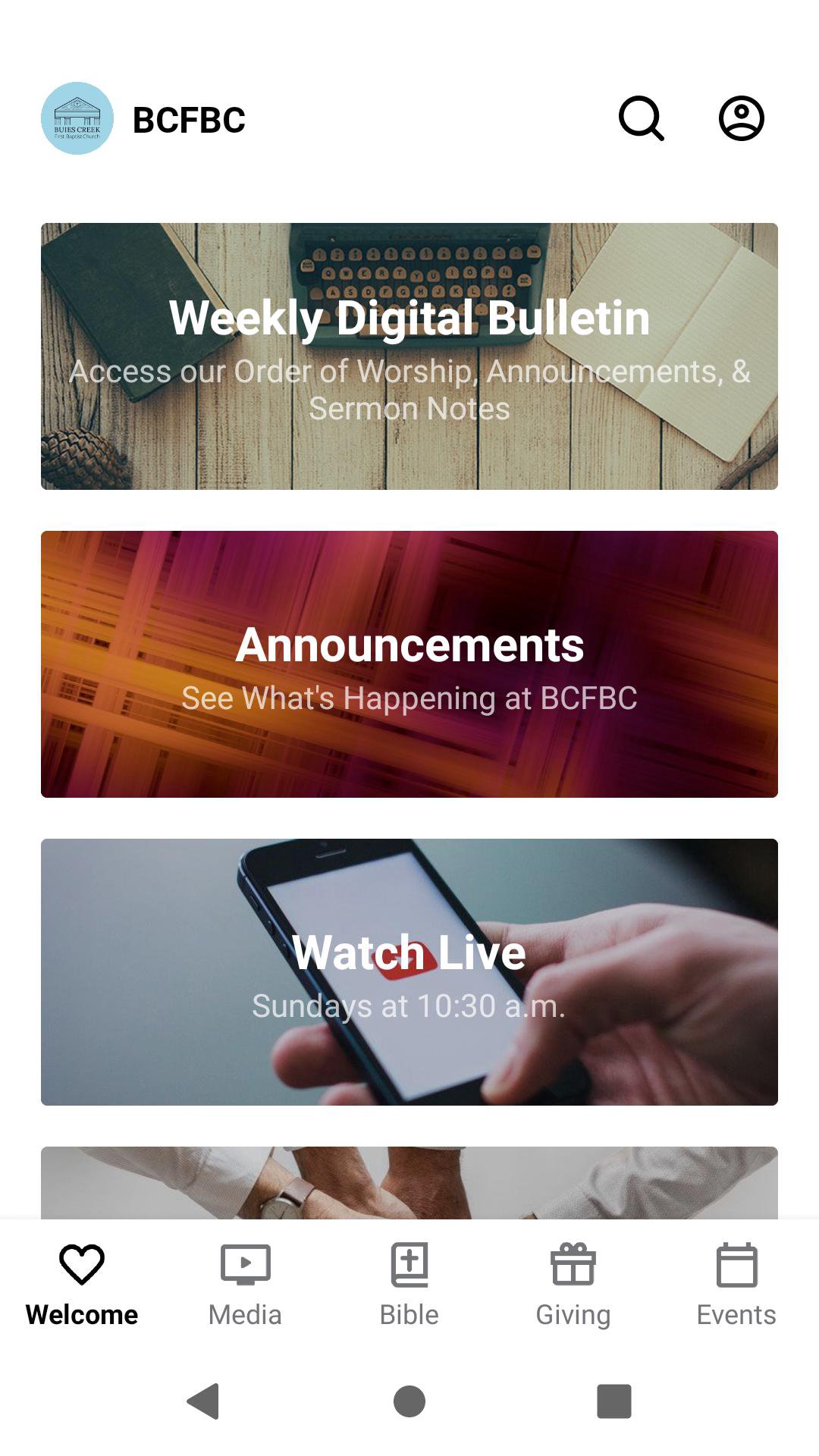The image size is (819, 1456).
Task: Switch to the Bible tab
Action: click(x=409, y=1285)
